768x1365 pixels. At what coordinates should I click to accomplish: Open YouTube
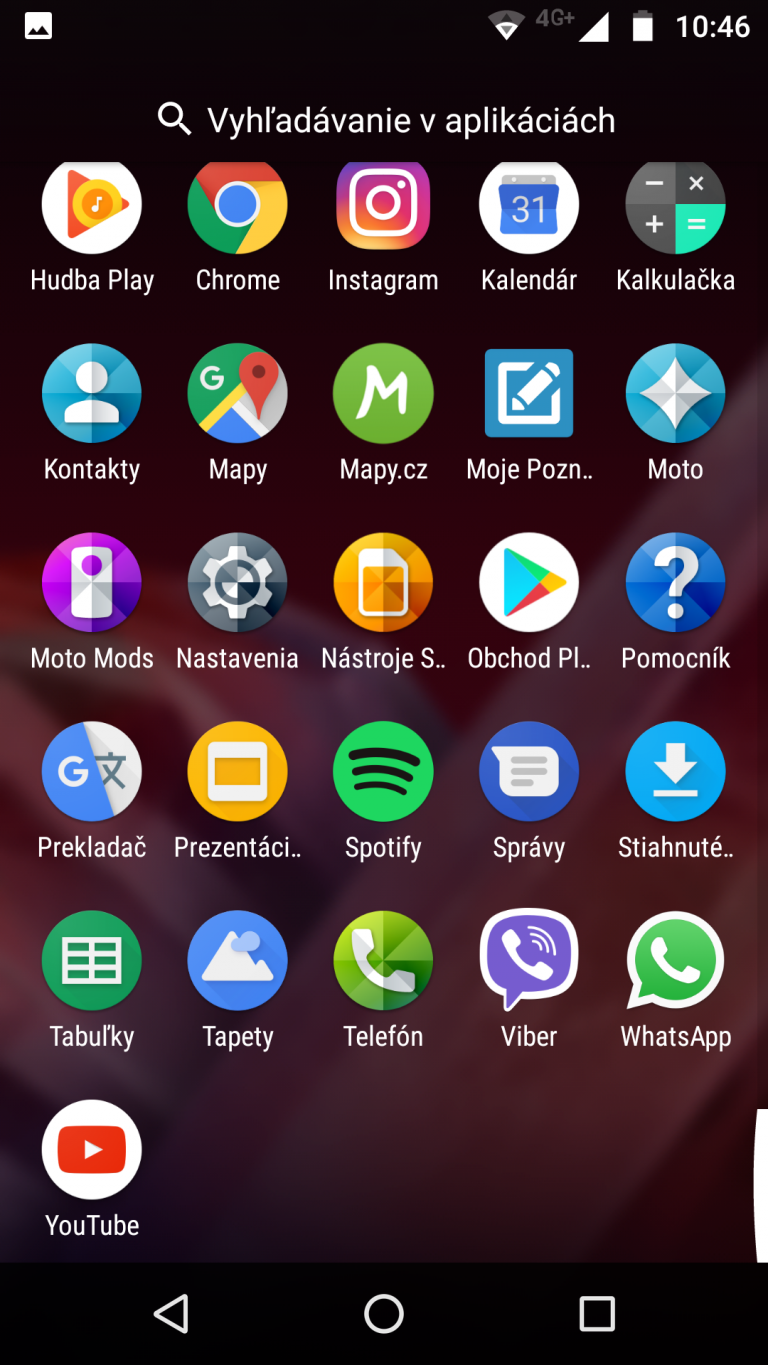92,1150
